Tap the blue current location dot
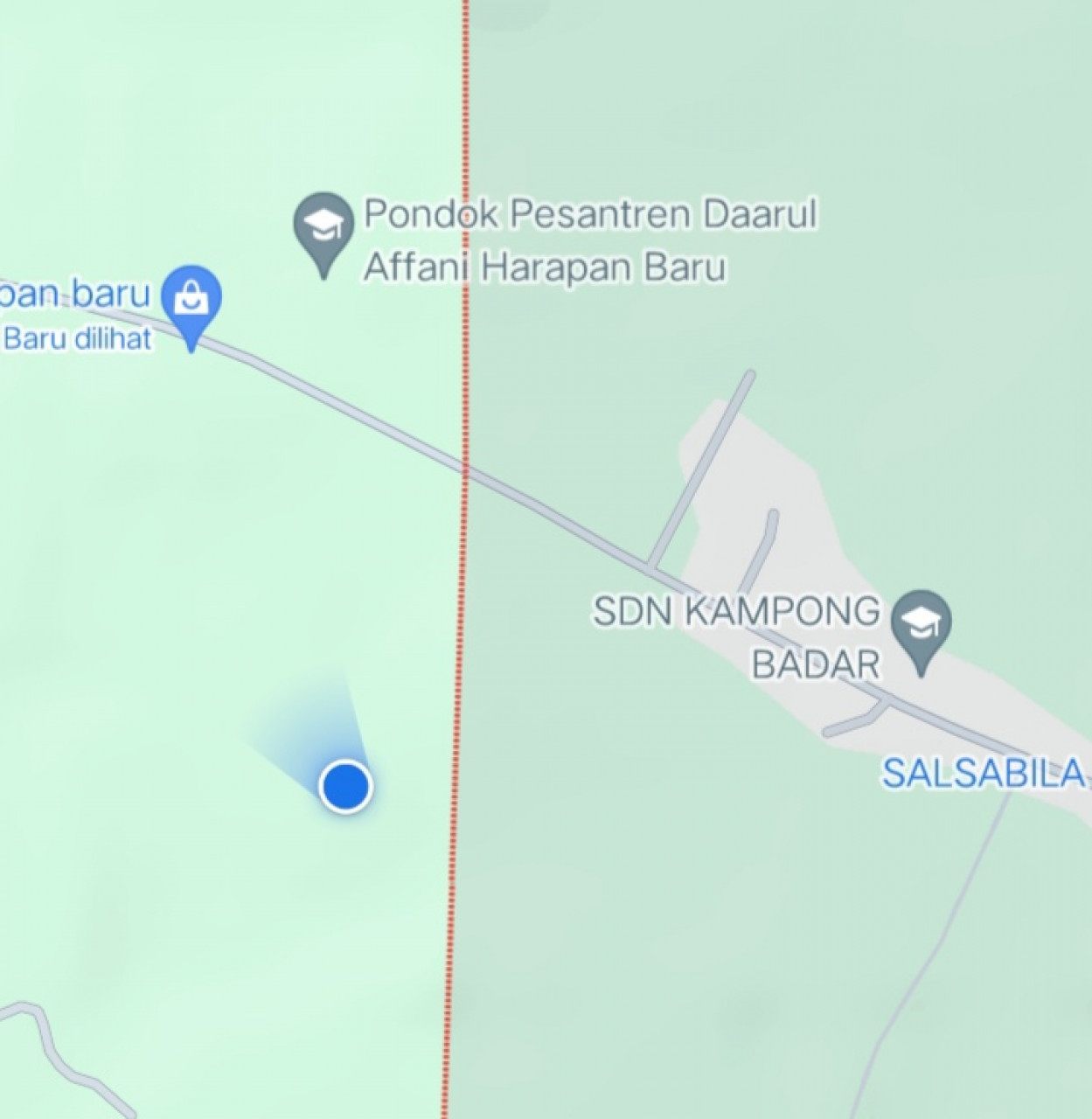Image resolution: width=1092 pixels, height=1119 pixels. click(x=346, y=787)
